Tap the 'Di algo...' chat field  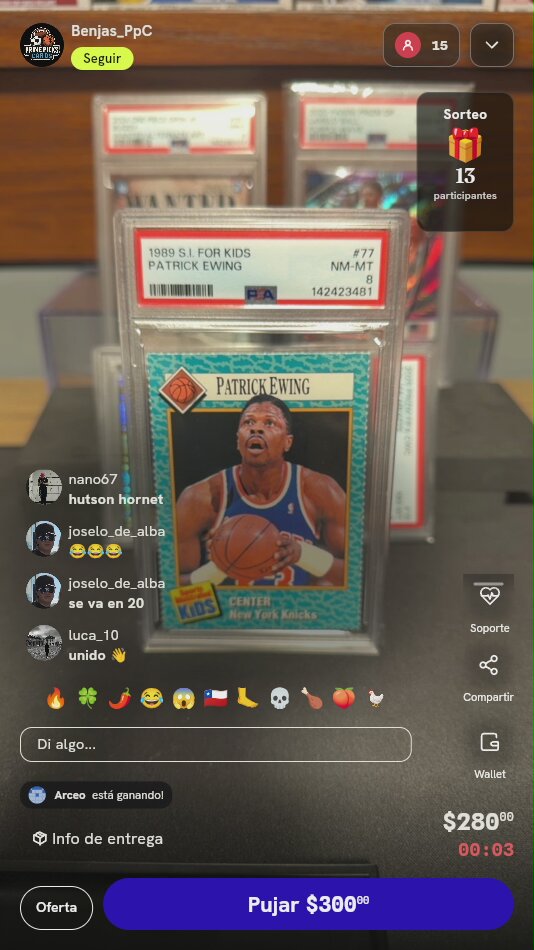click(216, 744)
